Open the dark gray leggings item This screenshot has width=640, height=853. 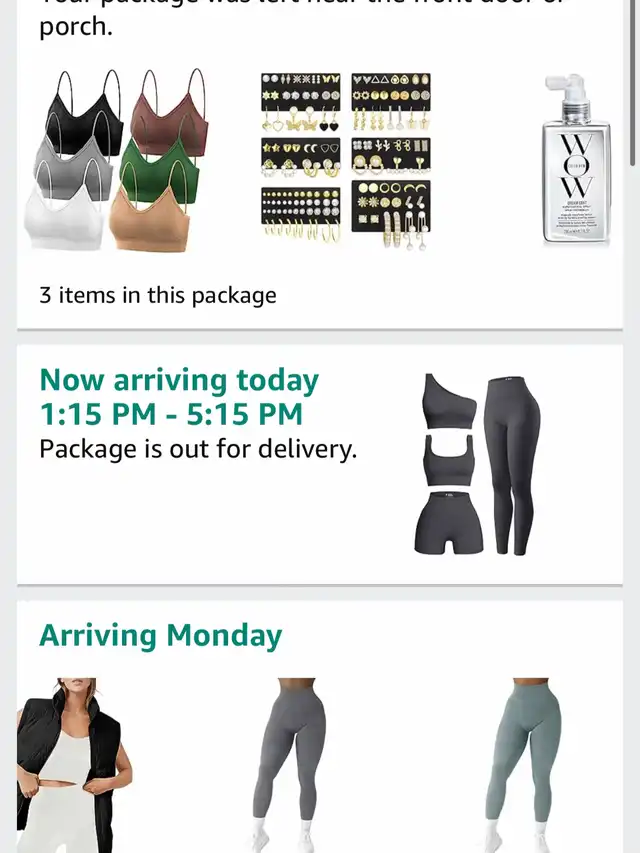click(289, 765)
